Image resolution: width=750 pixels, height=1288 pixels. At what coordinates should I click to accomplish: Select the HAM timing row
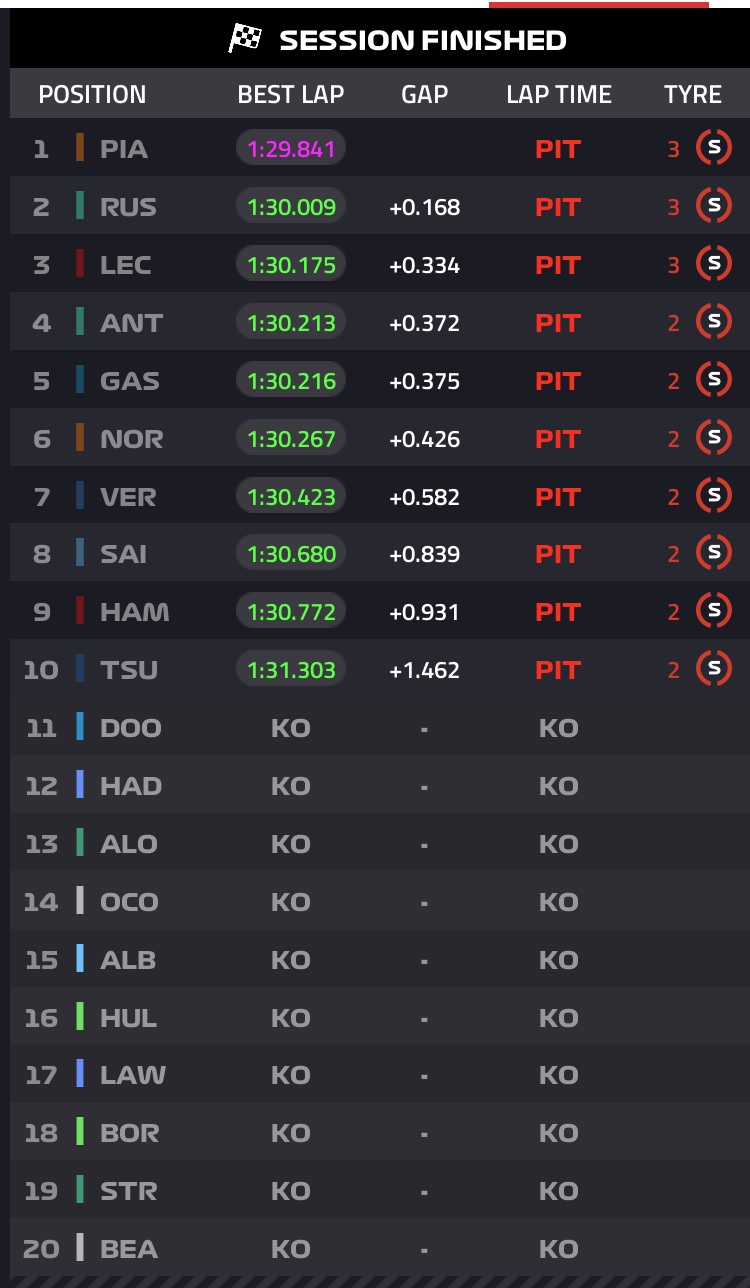point(380,611)
